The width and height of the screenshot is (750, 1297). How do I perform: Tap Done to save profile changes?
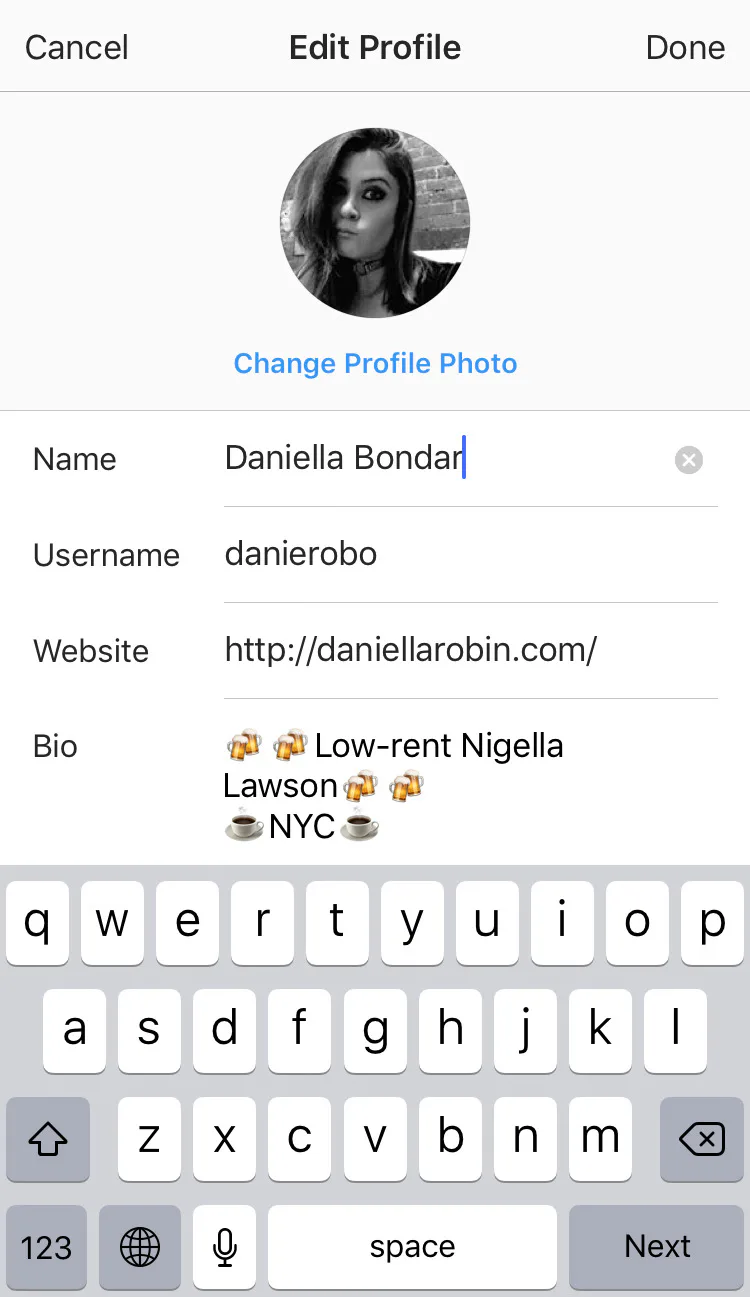[x=685, y=47]
